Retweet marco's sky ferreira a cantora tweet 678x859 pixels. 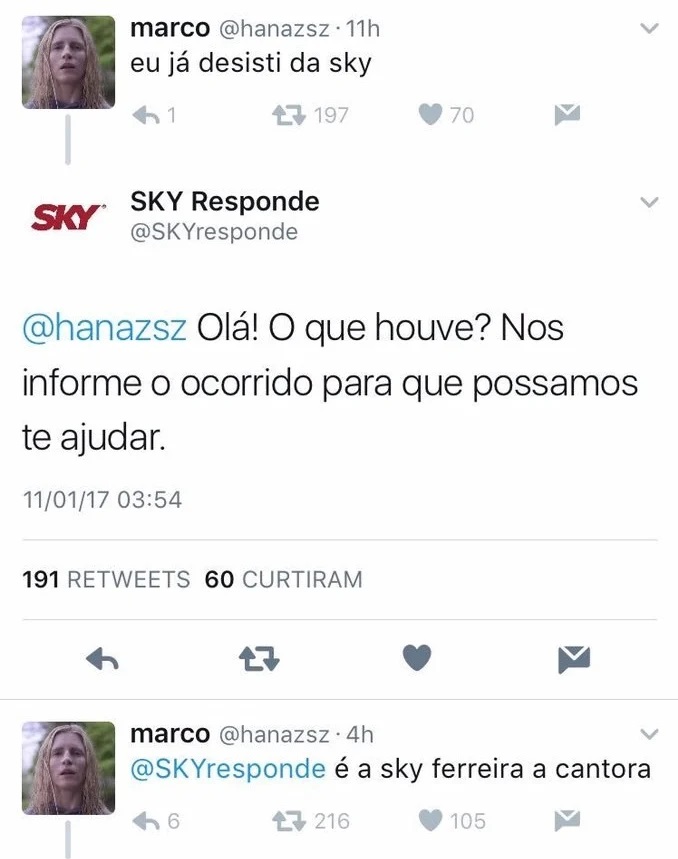[289, 821]
